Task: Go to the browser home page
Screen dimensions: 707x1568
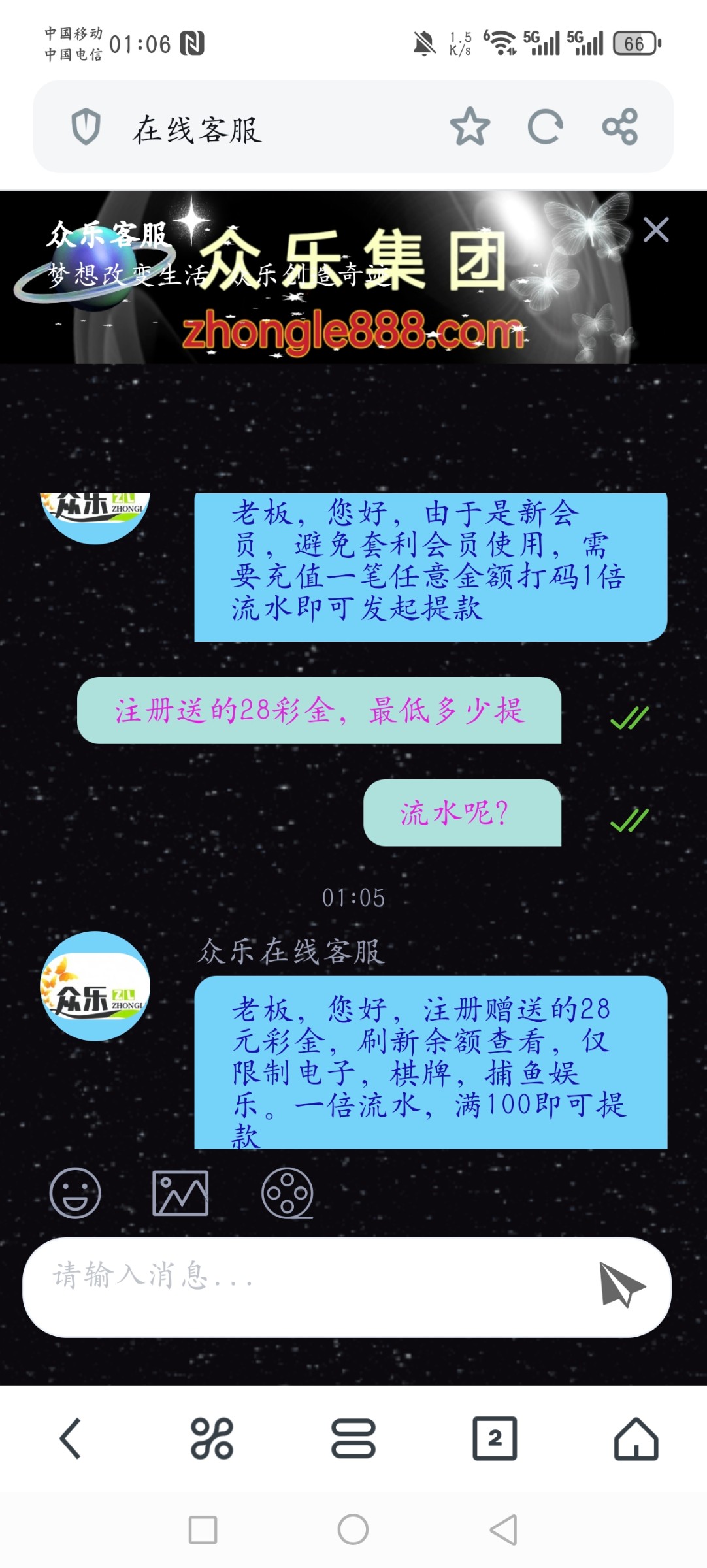Action: (636, 1438)
